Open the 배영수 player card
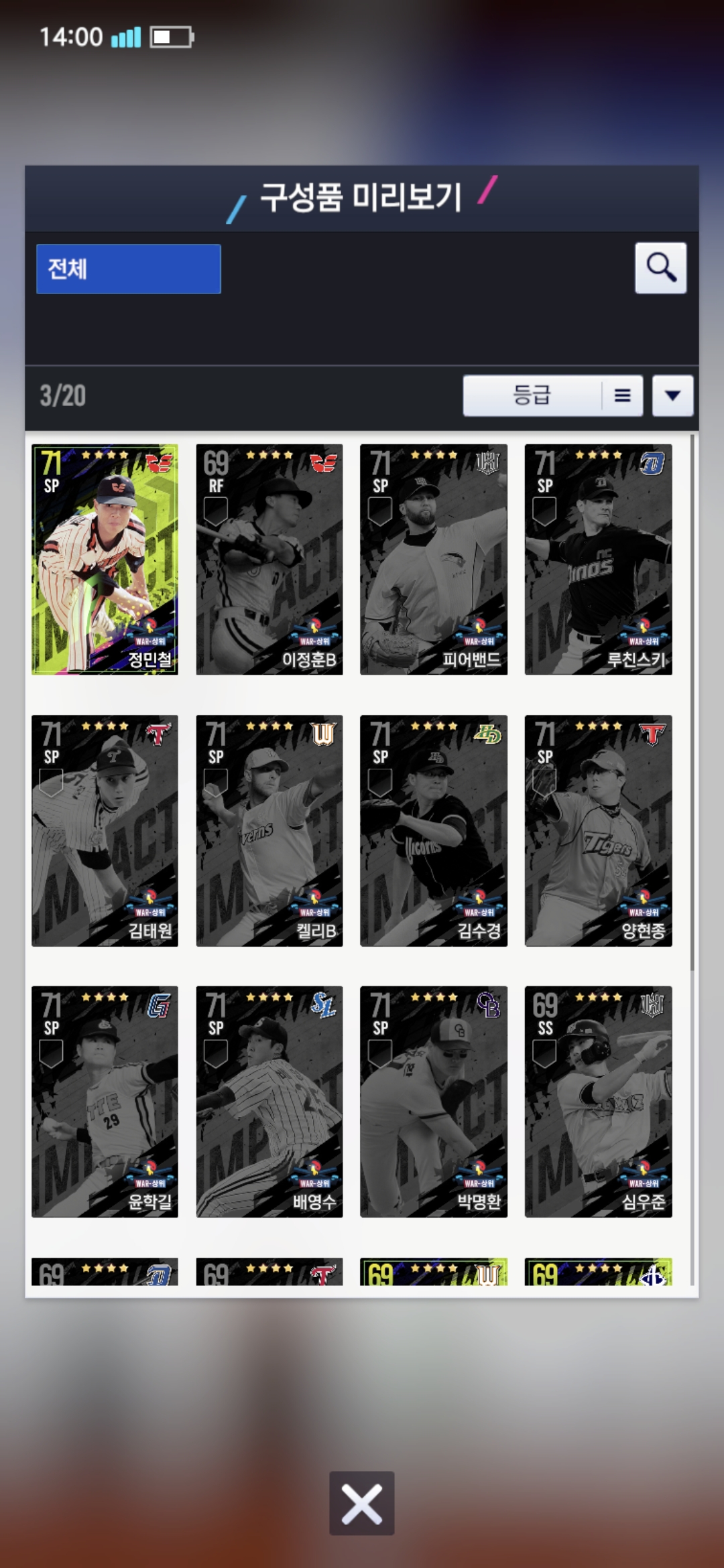The width and height of the screenshot is (724, 1568). pos(269,1102)
